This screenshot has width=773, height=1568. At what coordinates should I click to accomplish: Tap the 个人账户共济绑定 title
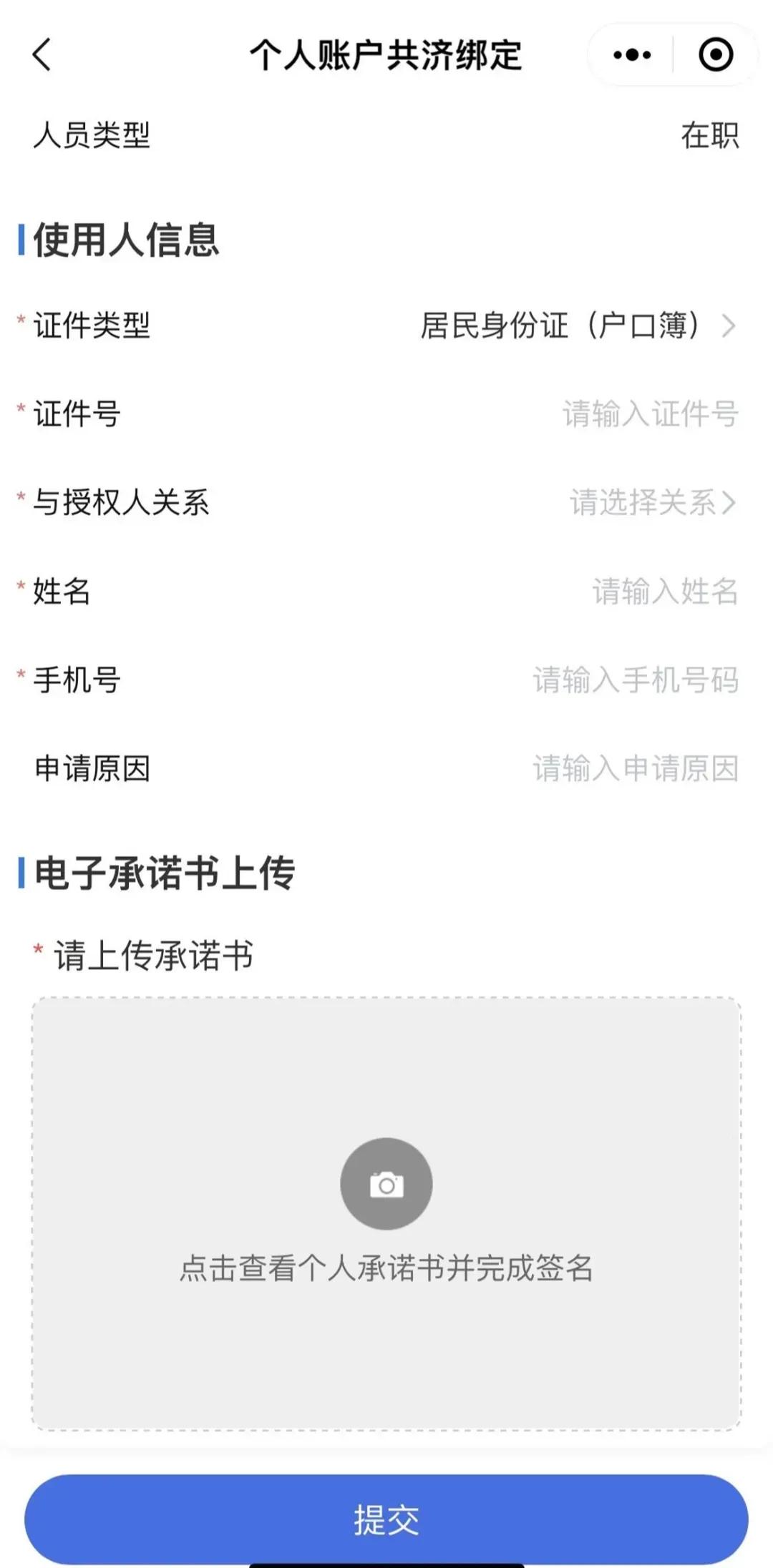pos(386,54)
